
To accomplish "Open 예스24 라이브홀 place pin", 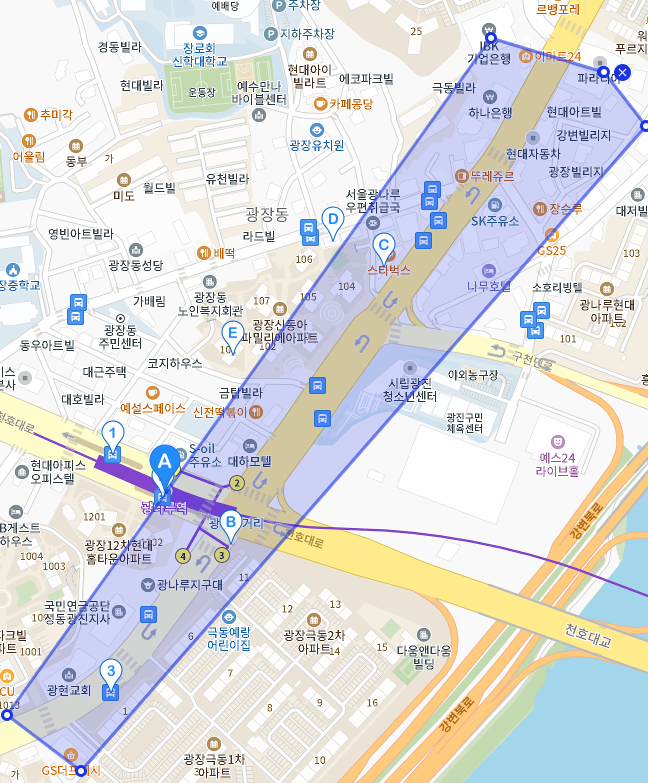I will (x=558, y=441).
